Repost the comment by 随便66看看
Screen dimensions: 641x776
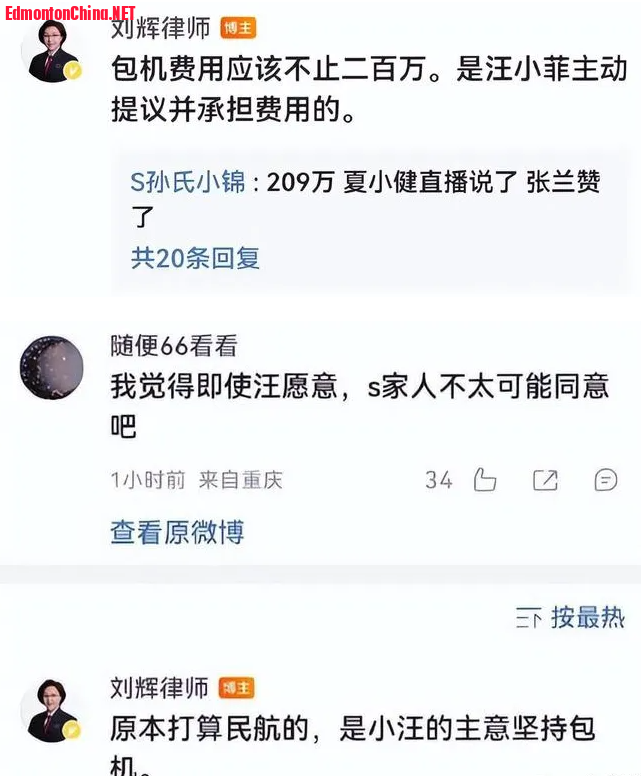click(x=545, y=480)
